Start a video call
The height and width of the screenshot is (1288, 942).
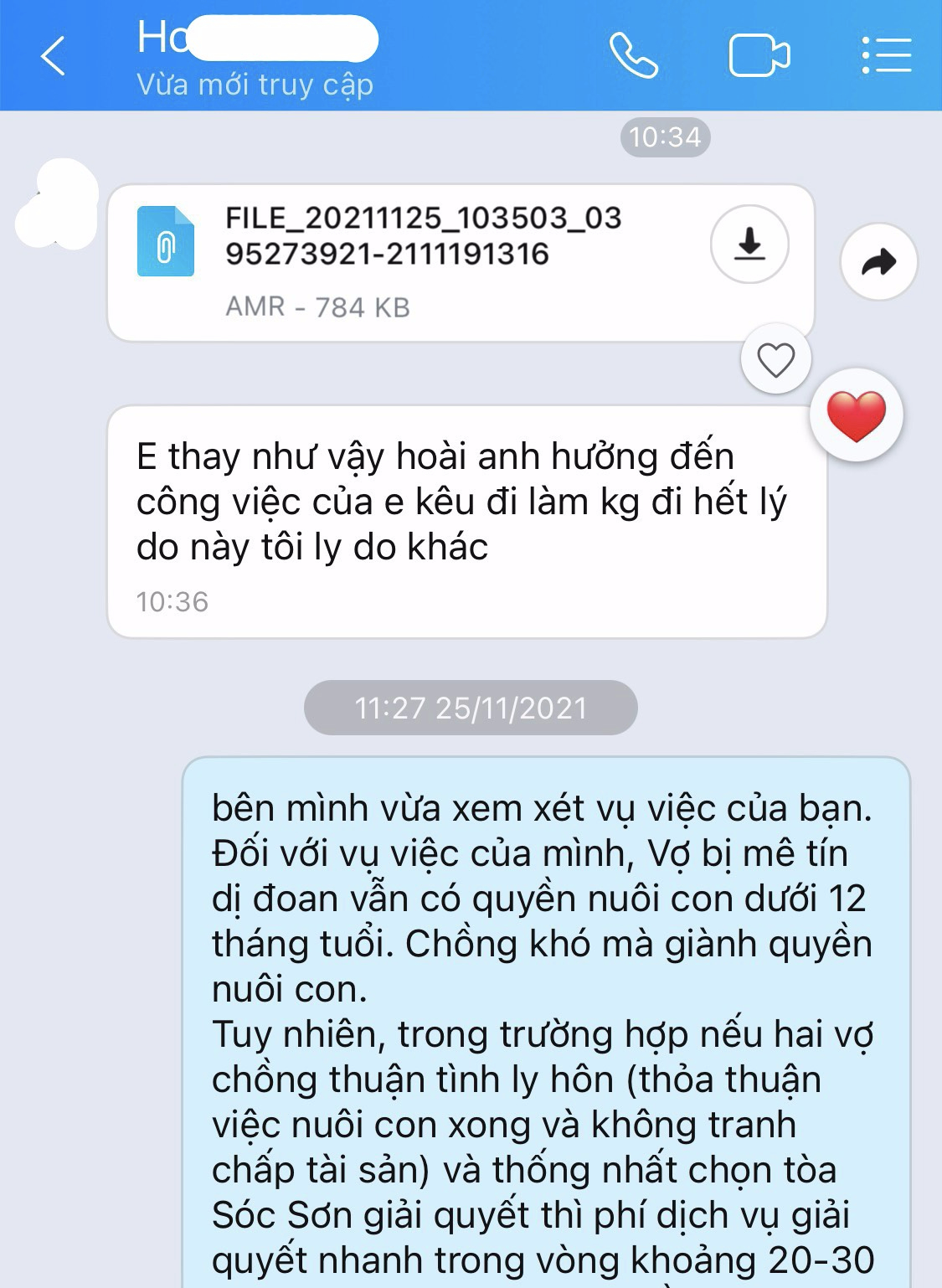[759, 56]
